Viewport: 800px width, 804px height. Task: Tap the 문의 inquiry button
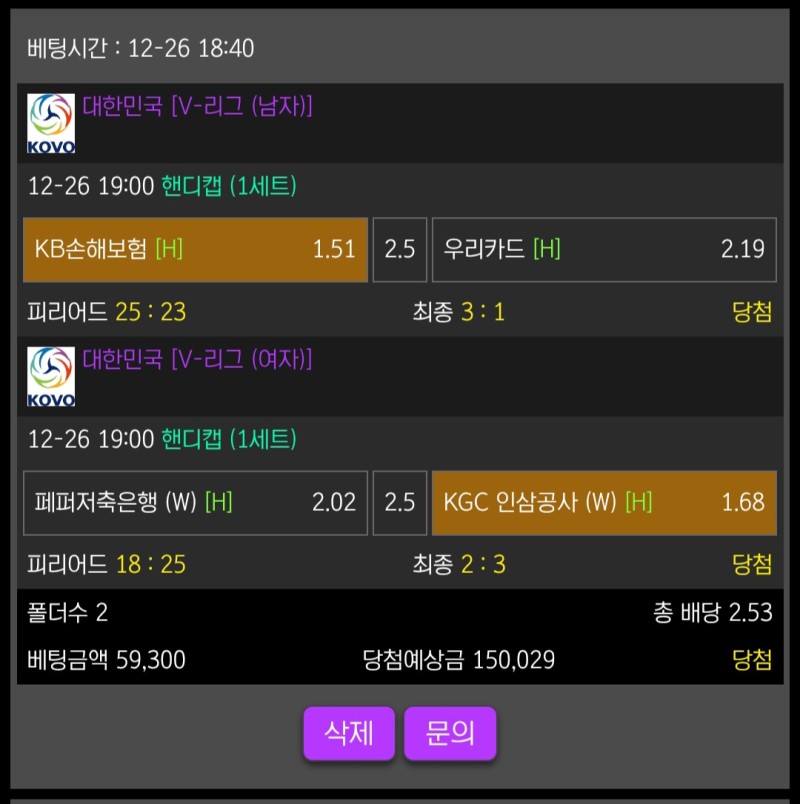(x=450, y=733)
